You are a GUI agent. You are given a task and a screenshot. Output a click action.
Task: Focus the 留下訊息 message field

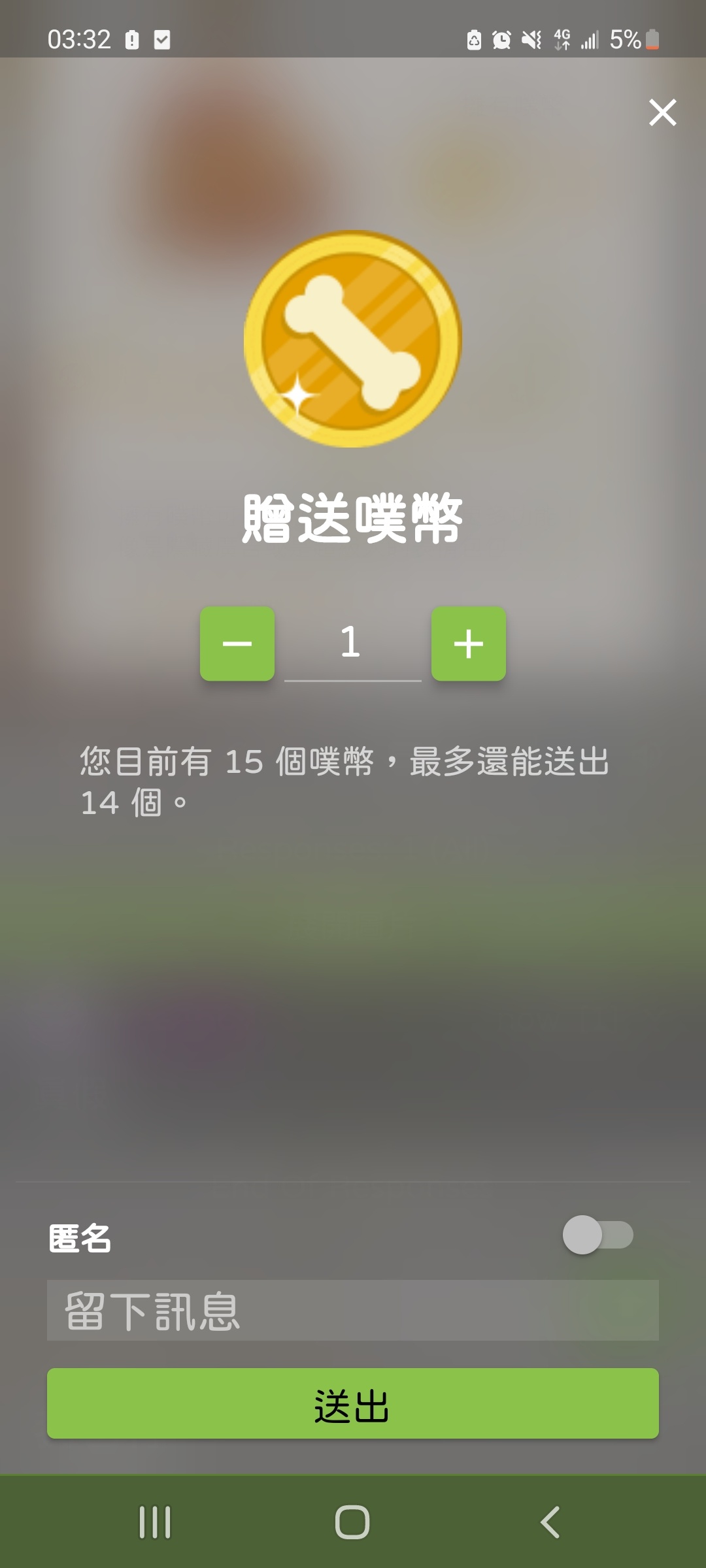[x=353, y=1311]
